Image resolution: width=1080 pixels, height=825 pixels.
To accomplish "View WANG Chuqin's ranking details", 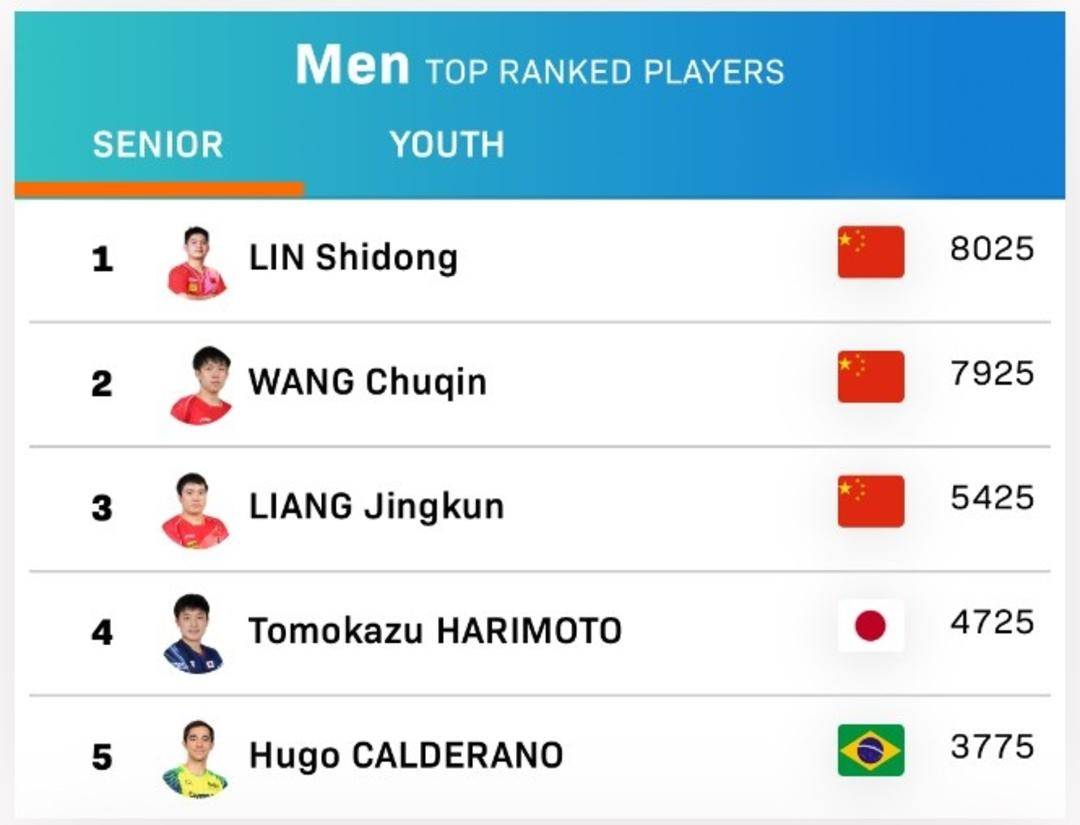I will point(367,382).
